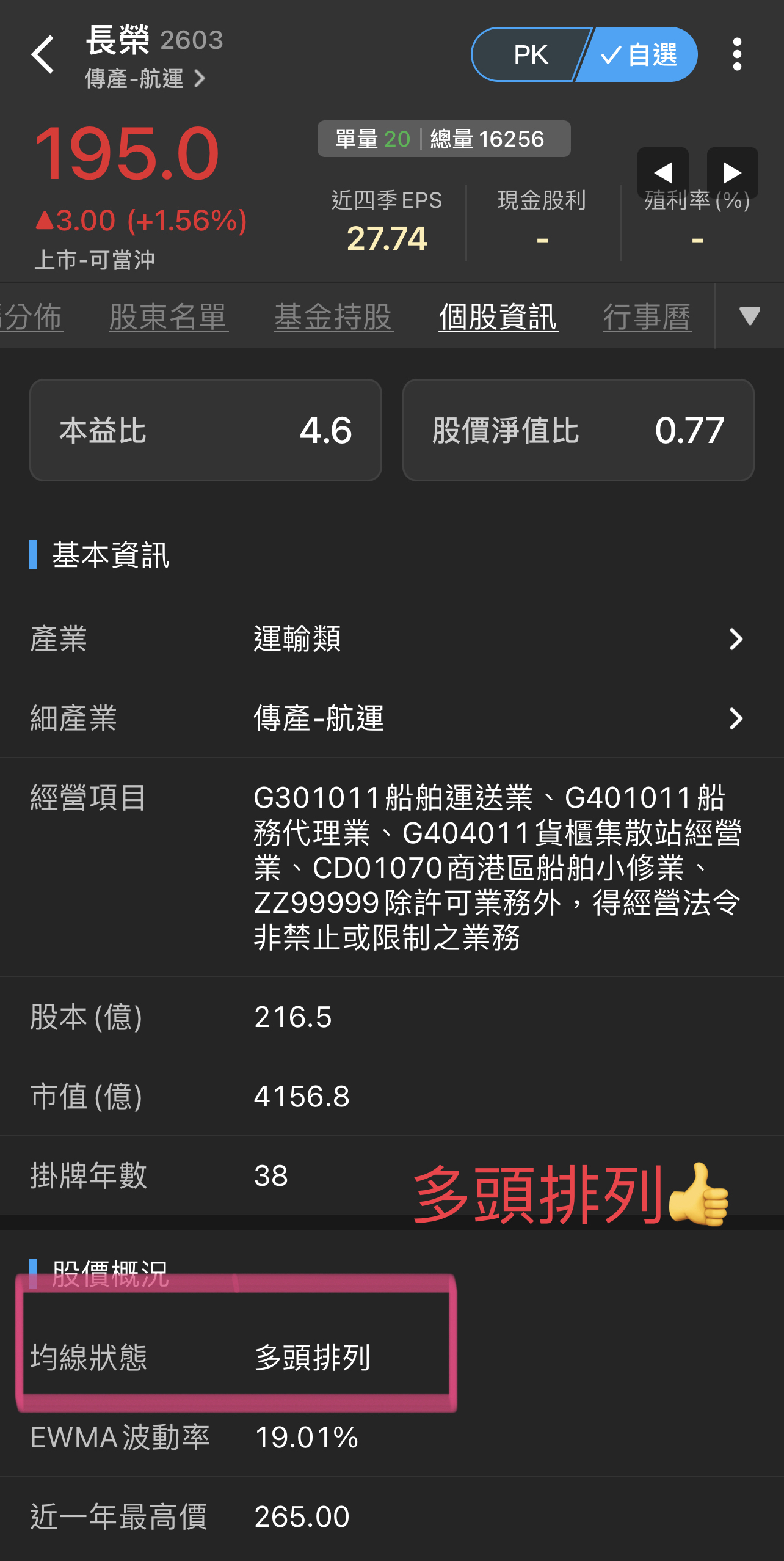The height and width of the screenshot is (1561, 784).
Task: Select the 個股資訊 tab
Action: (498, 316)
